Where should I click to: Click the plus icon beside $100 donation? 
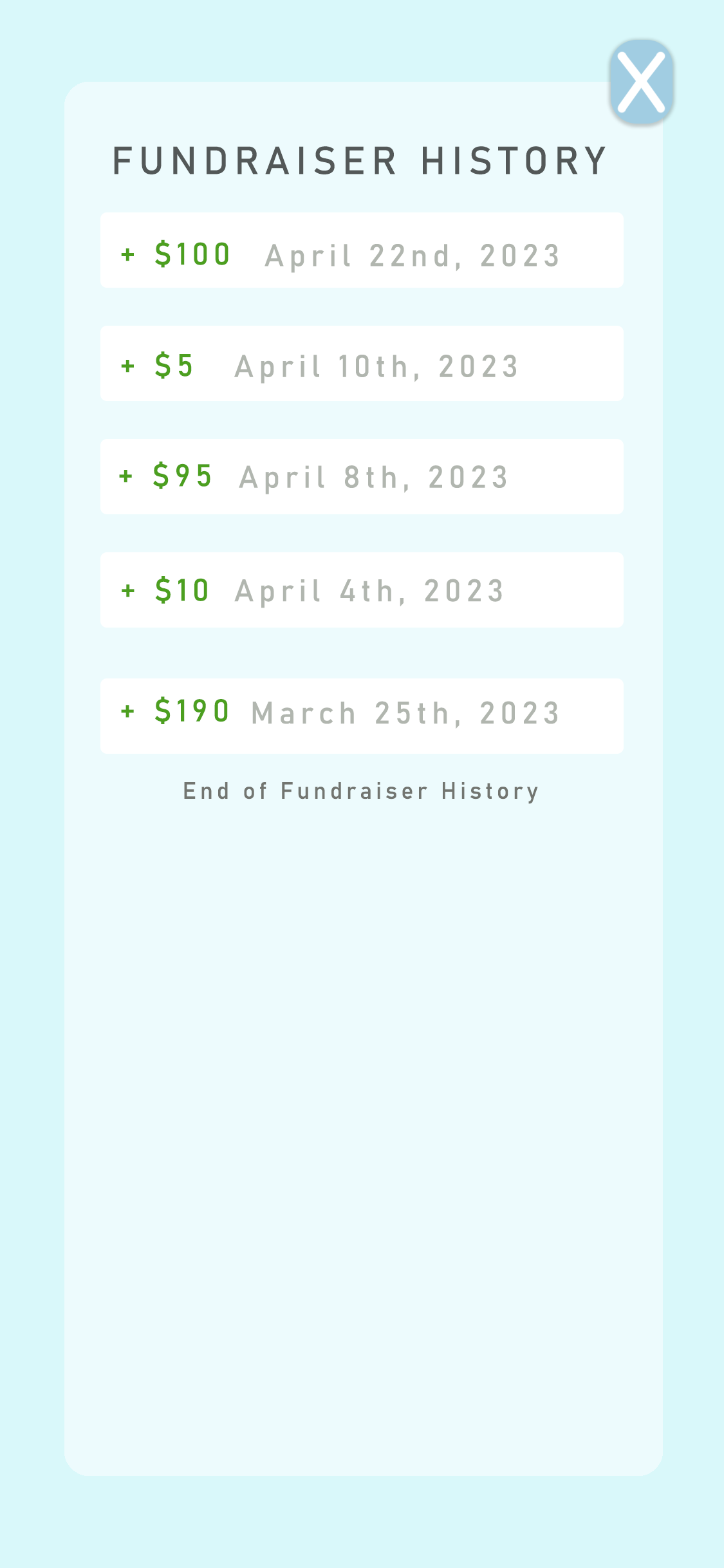pyautogui.click(x=129, y=255)
